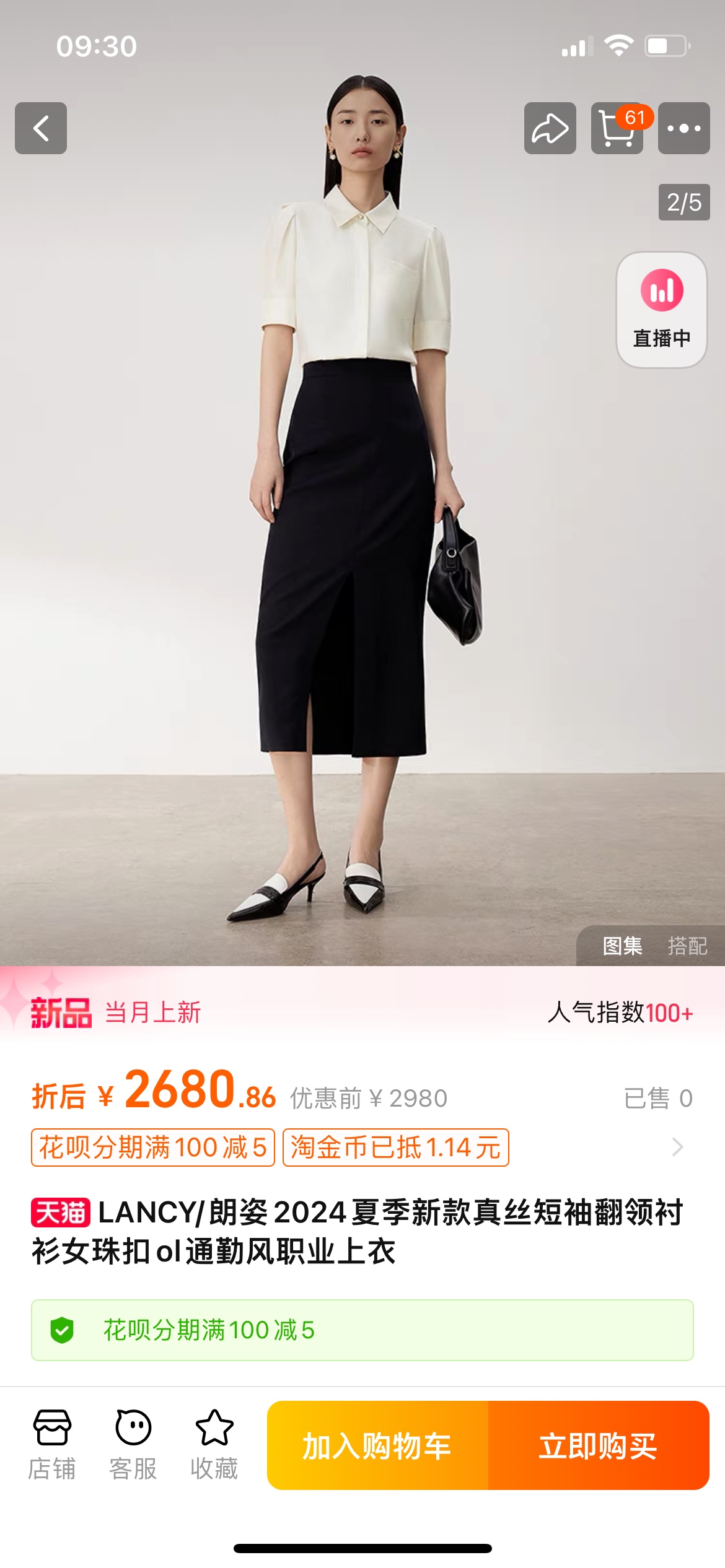Tap 立即购买 to buy now

pyautogui.click(x=598, y=1445)
